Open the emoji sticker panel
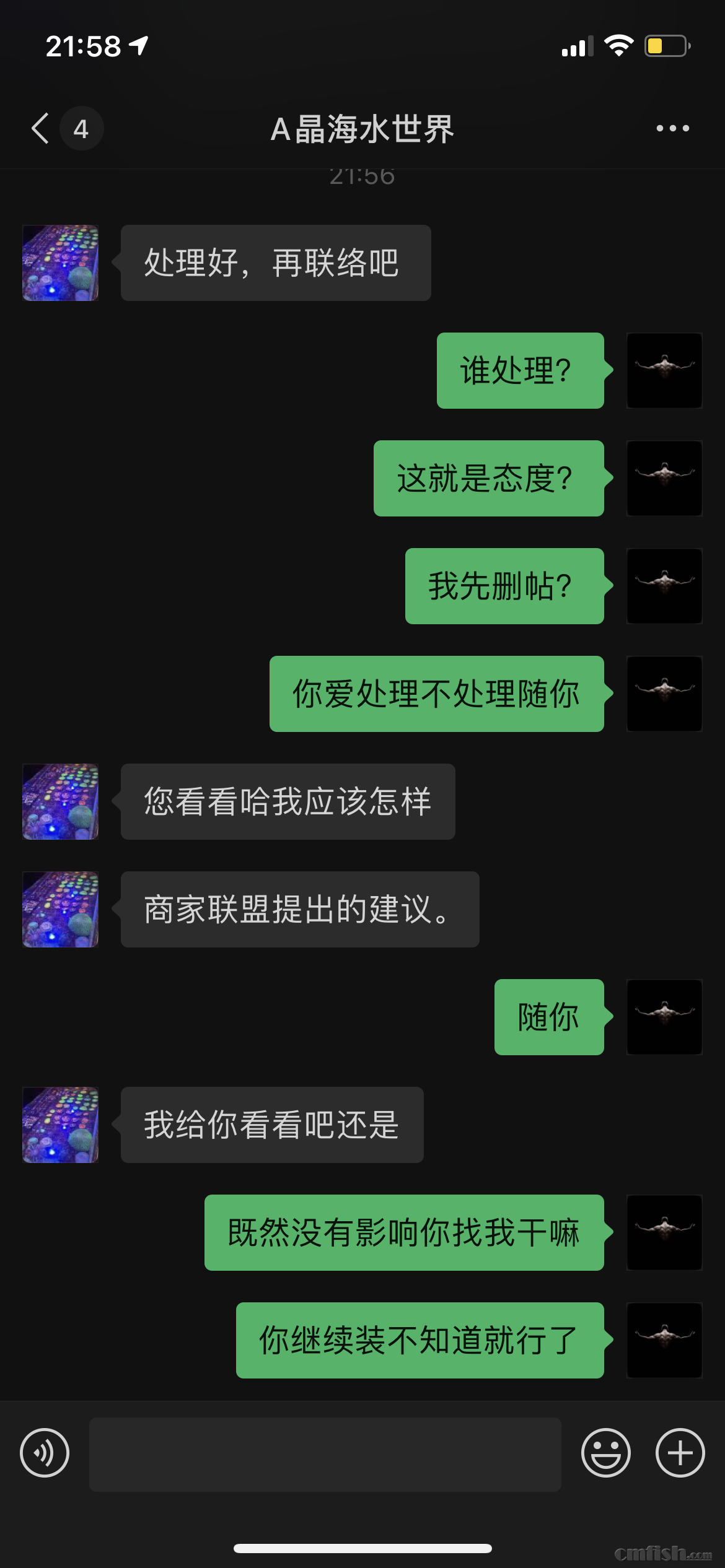 605,1453
